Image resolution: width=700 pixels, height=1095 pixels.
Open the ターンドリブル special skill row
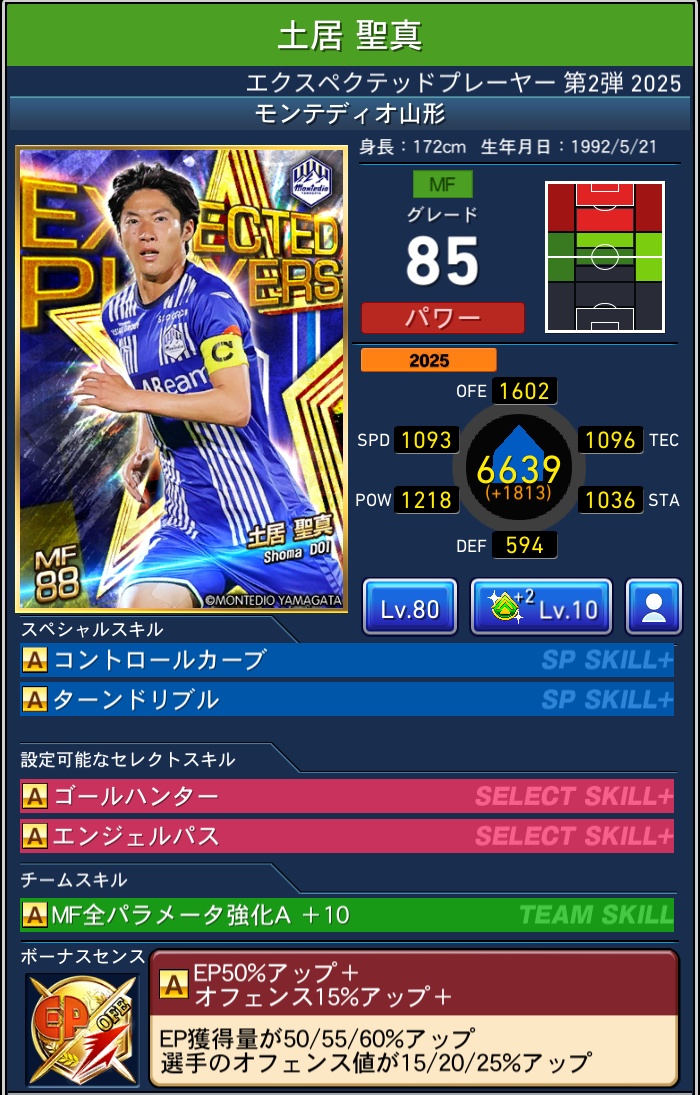(x=347, y=700)
